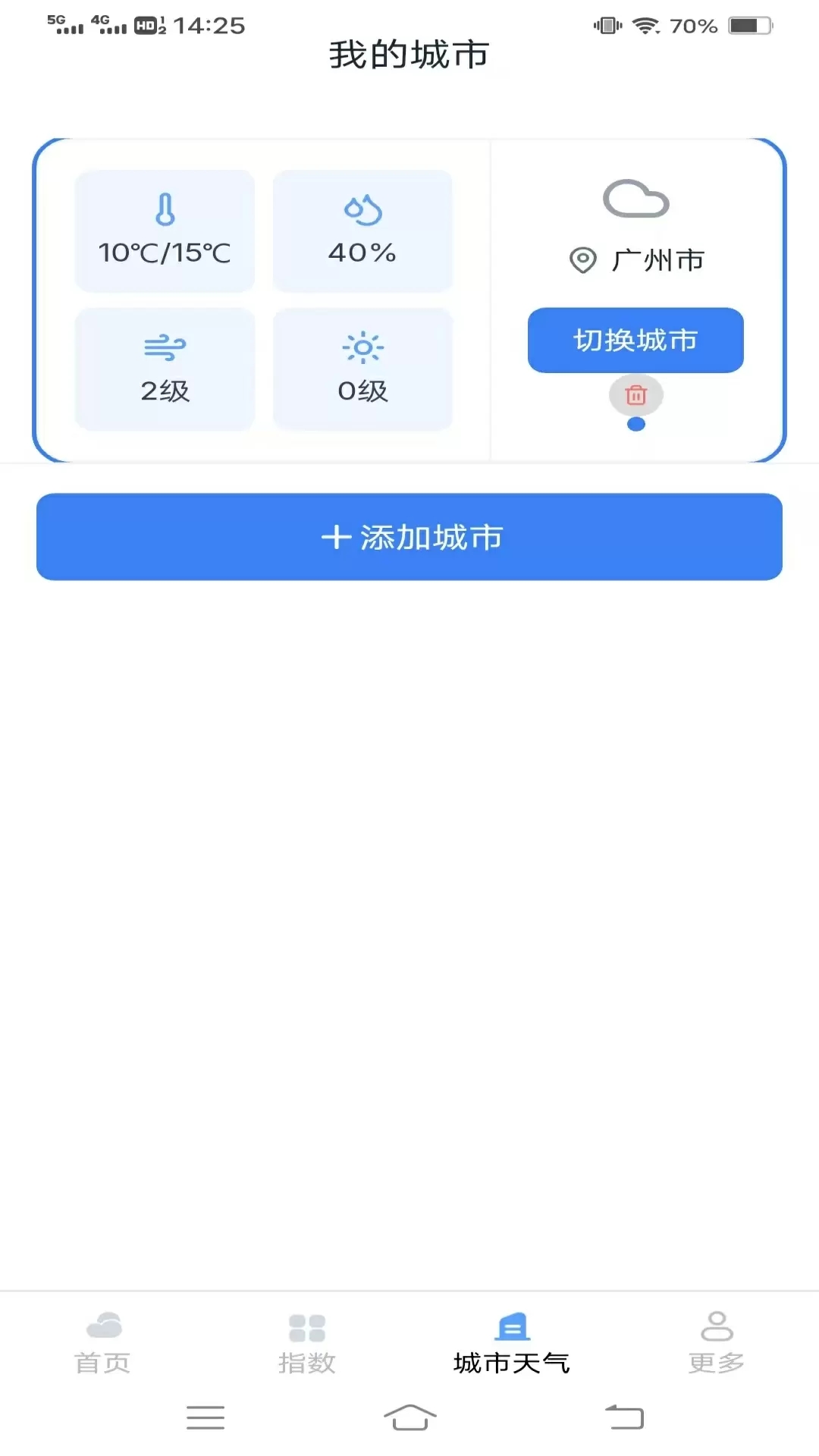This screenshot has width=819, height=1456.
Task: Tap the 添加城市 button
Action: click(x=409, y=537)
